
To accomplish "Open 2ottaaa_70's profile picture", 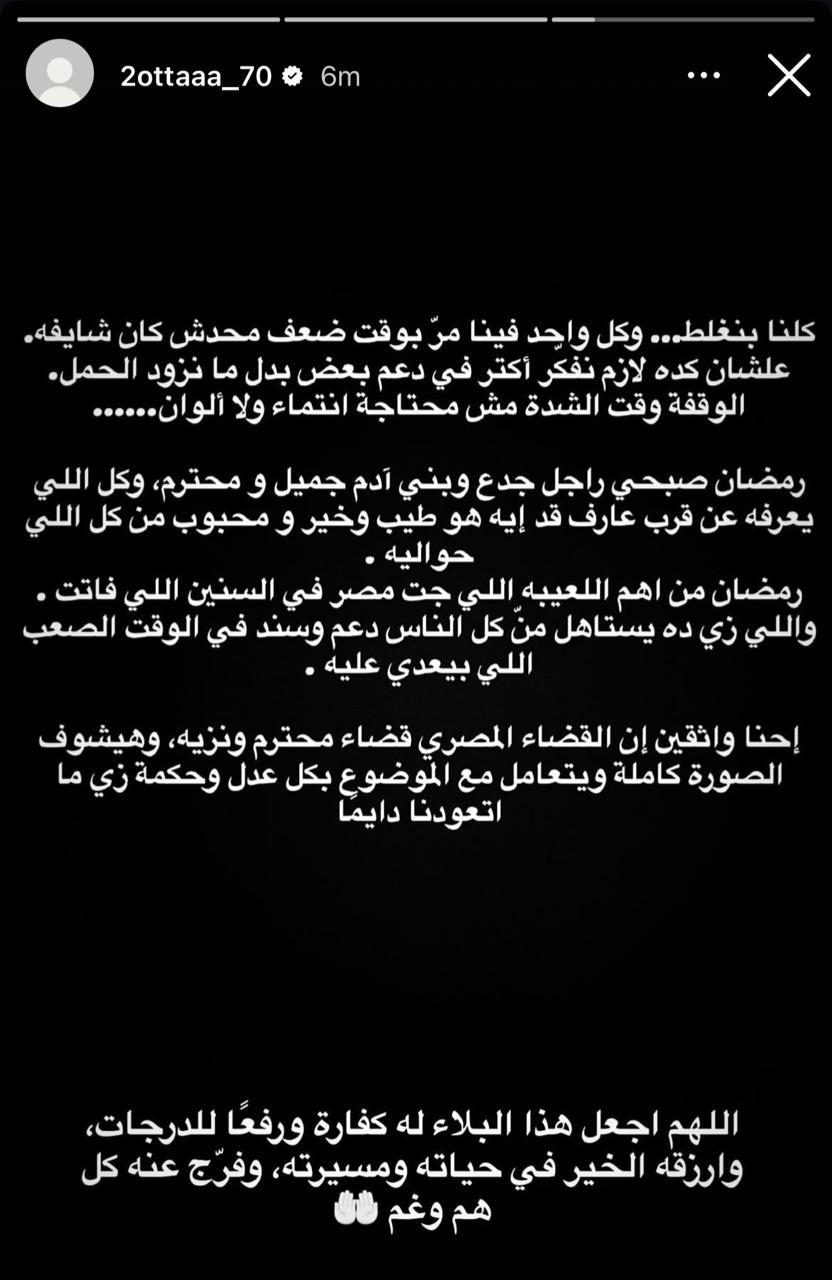I will (x=60, y=73).
